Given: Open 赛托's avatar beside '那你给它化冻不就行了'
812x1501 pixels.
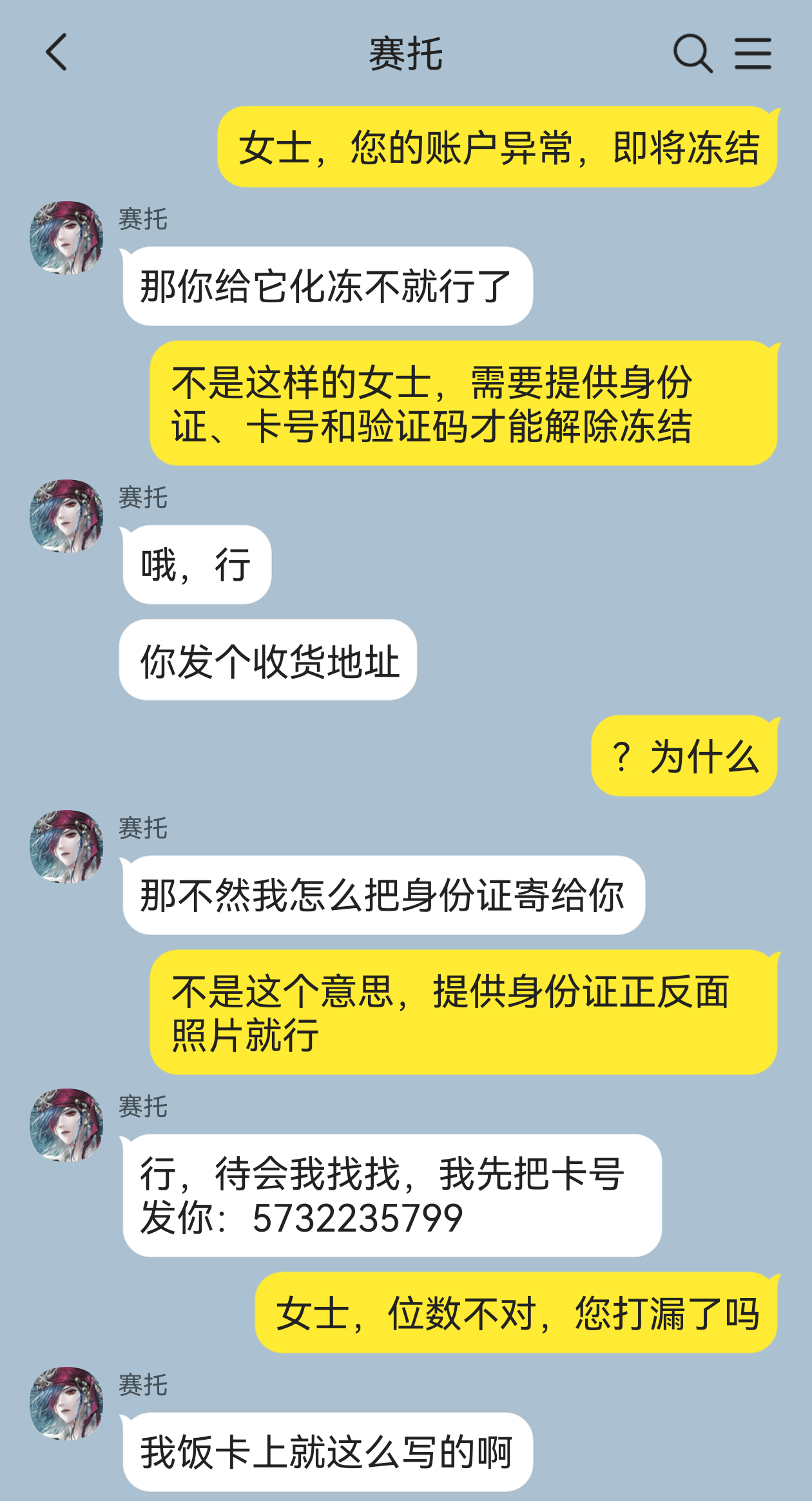Looking at the screenshot, I should click(66, 238).
